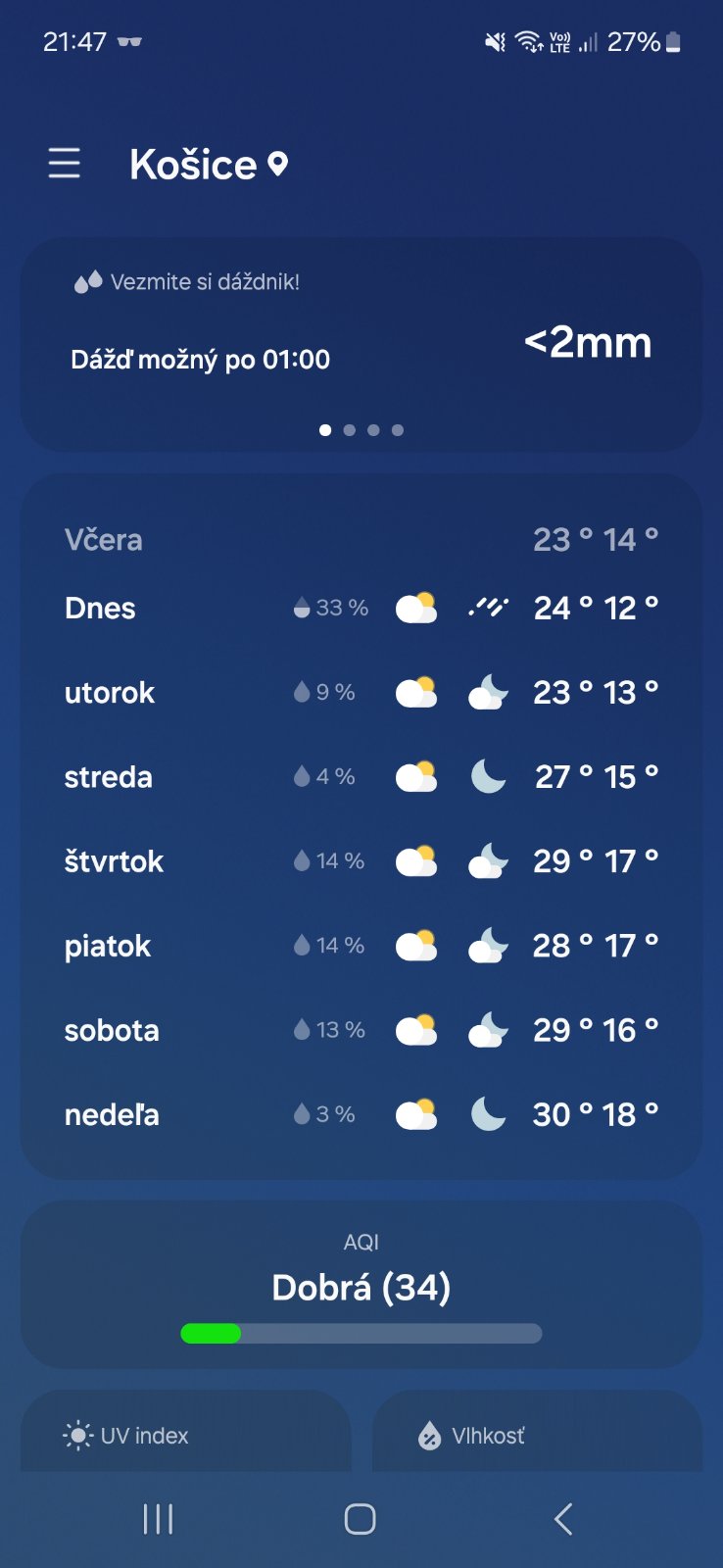Show štvrtok weather details
Viewport: 723px width, 1568px height.
coord(361,861)
